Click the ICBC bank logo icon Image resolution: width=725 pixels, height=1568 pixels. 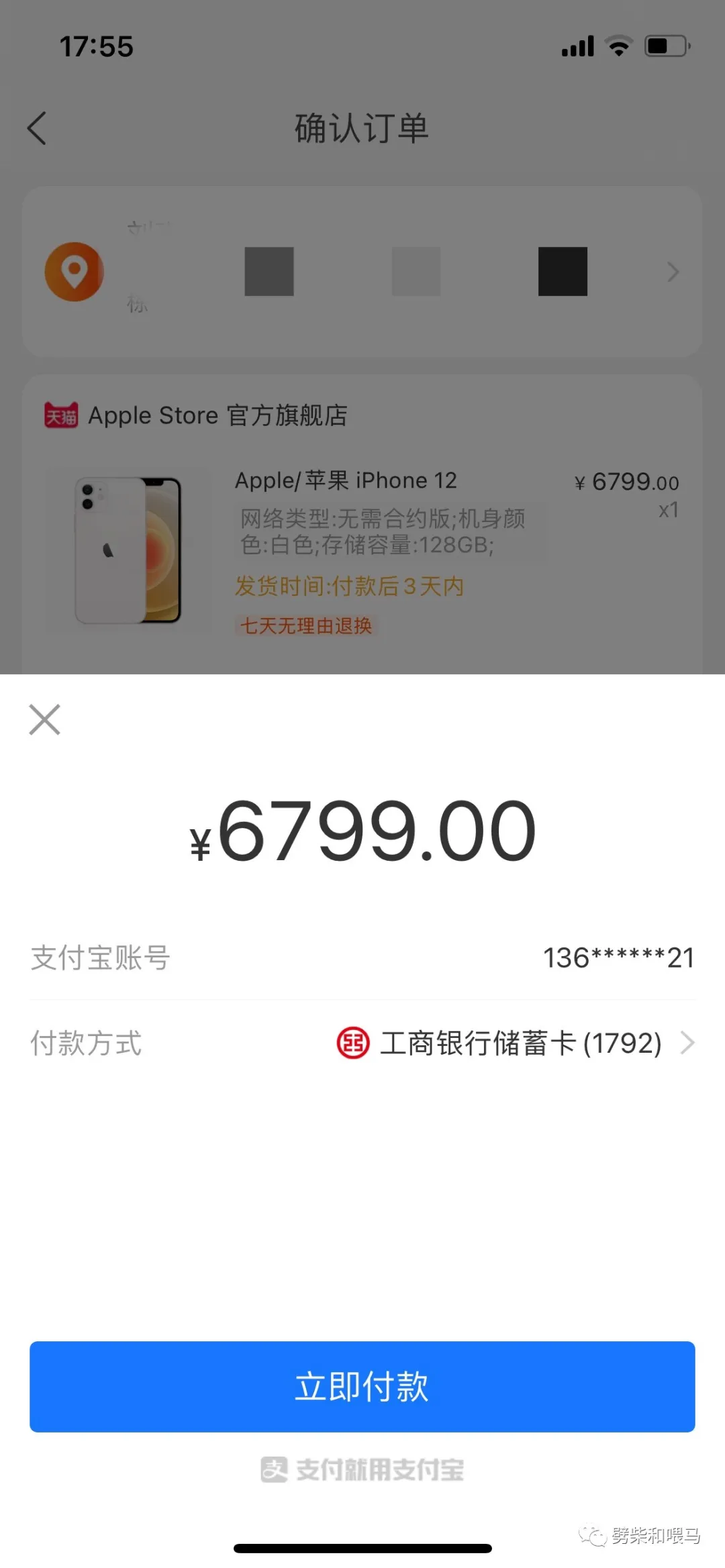pos(354,1043)
